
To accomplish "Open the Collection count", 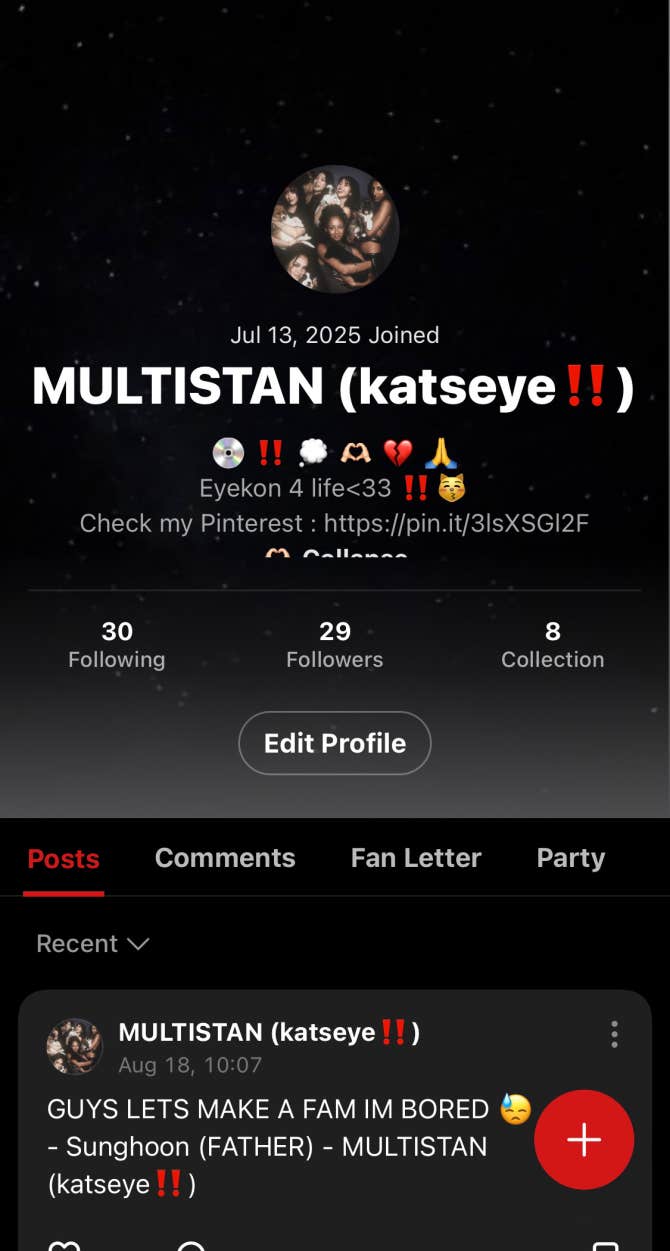I will (x=552, y=645).
